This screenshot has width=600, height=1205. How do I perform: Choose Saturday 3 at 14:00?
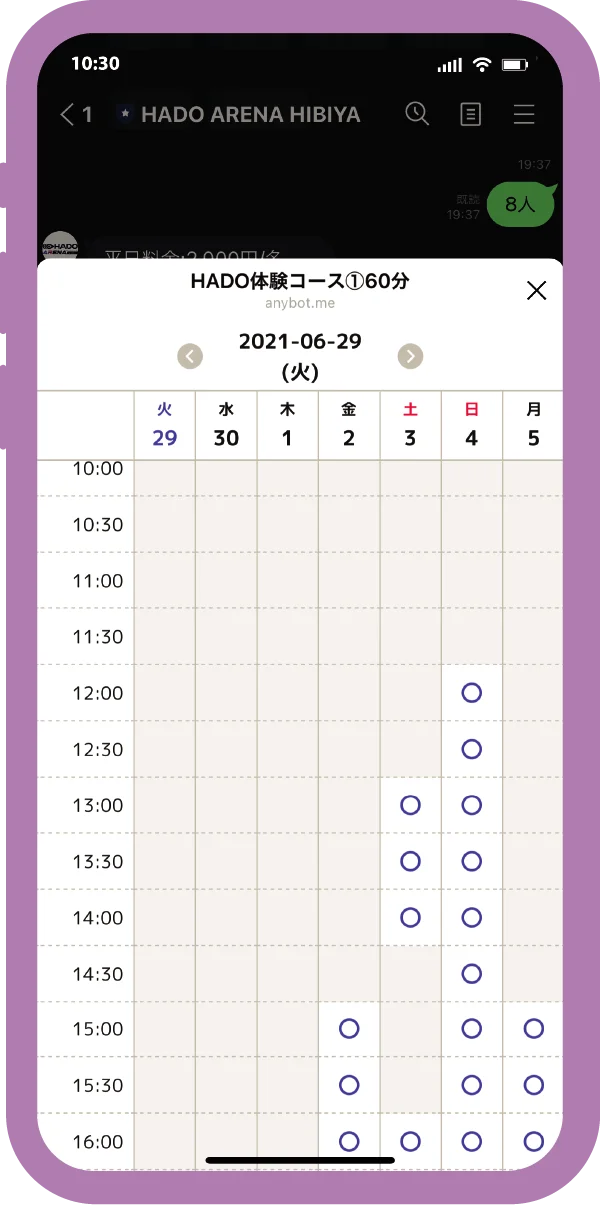click(410, 917)
